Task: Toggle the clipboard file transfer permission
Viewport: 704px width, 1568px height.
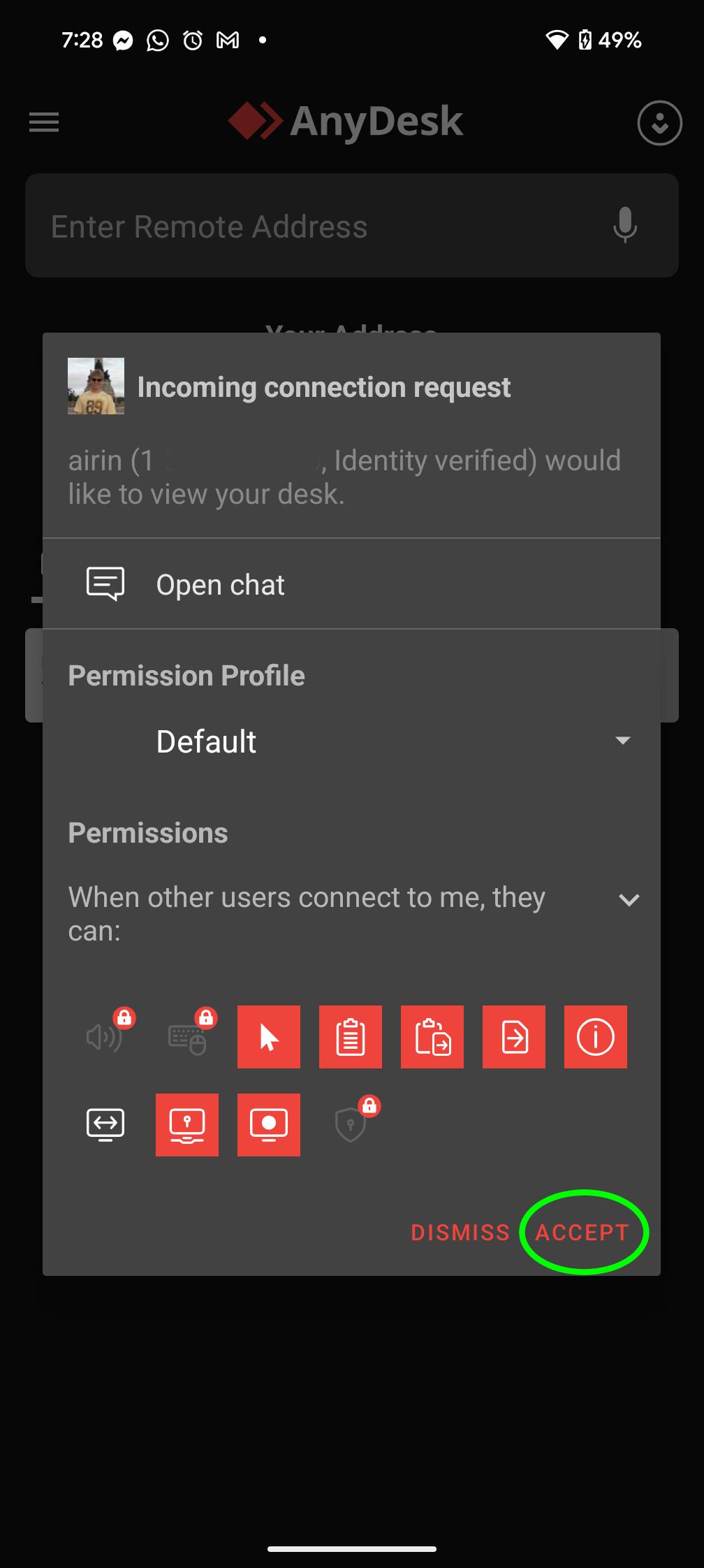Action: pos(432,1037)
